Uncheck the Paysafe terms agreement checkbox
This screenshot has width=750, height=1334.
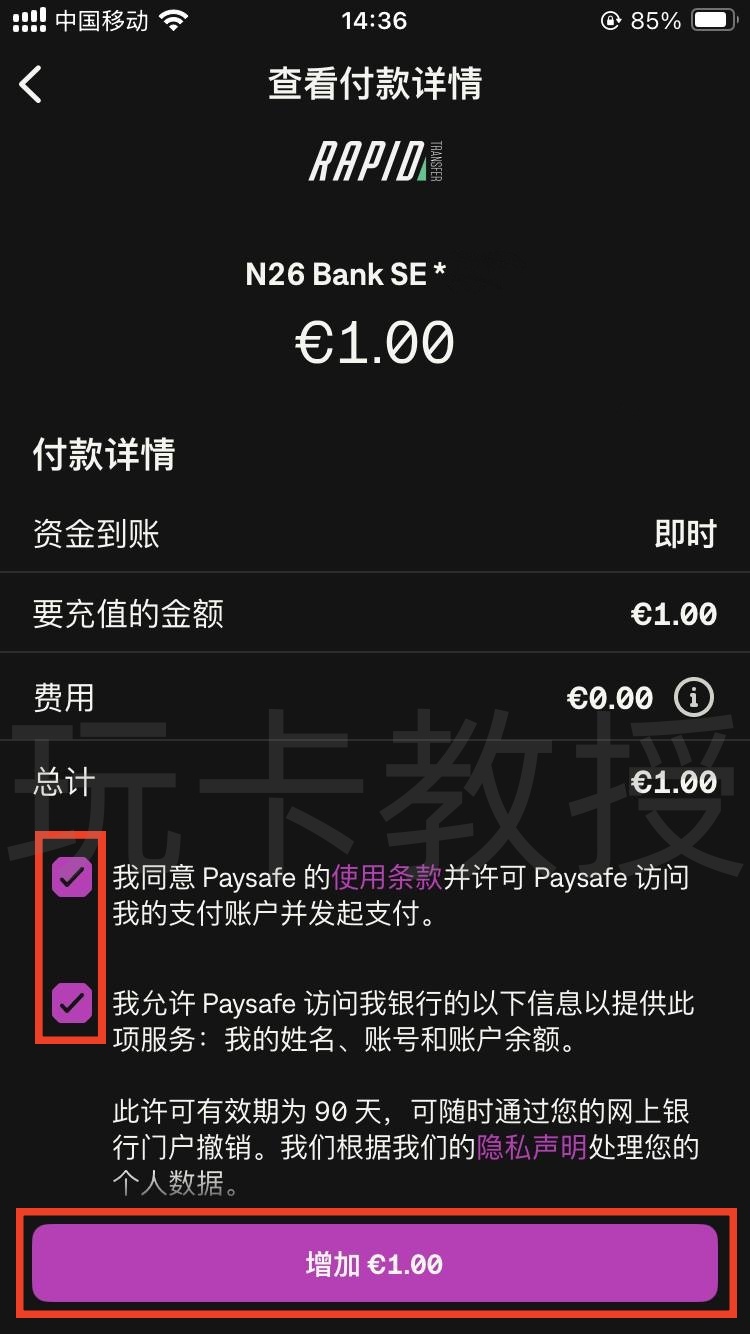pyautogui.click(x=71, y=877)
